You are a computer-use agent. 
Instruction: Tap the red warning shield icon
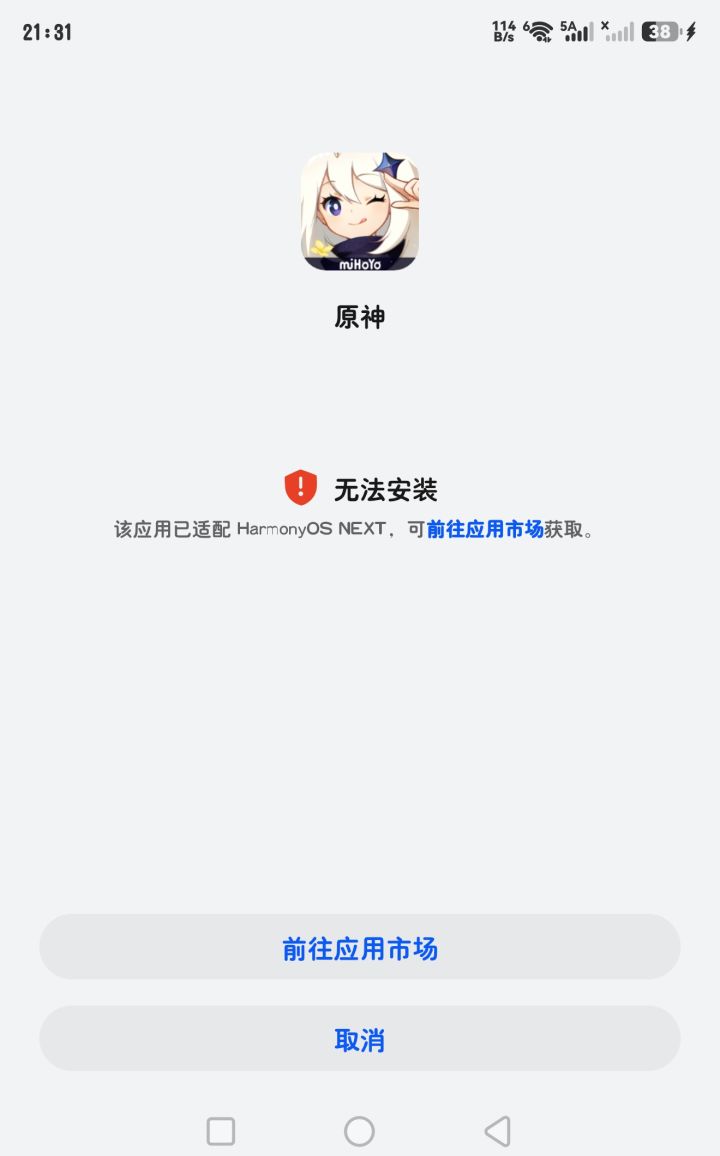pos(303,486)
